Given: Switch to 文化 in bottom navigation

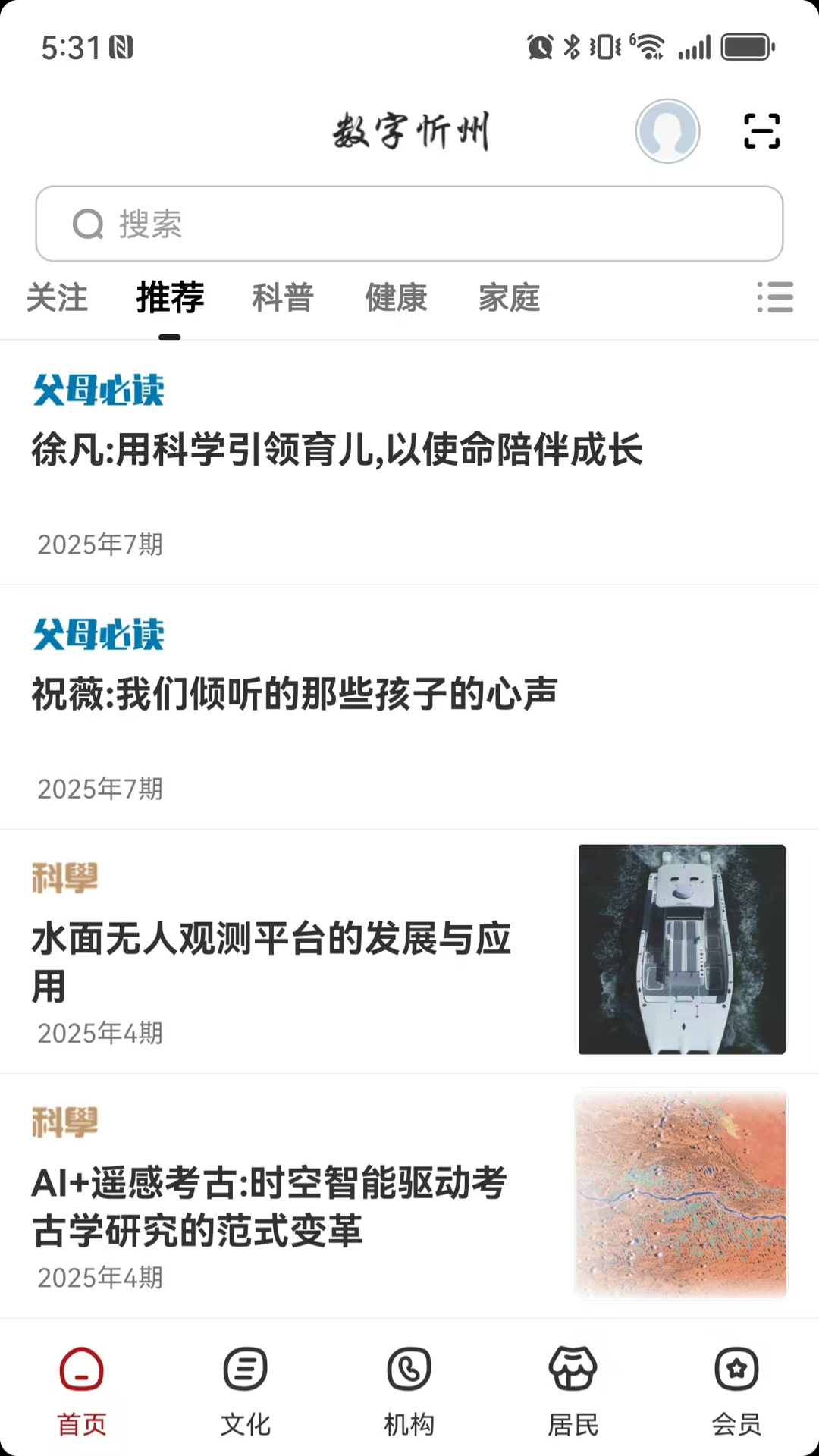Looking at the screenshot, I should [246, 1392].
